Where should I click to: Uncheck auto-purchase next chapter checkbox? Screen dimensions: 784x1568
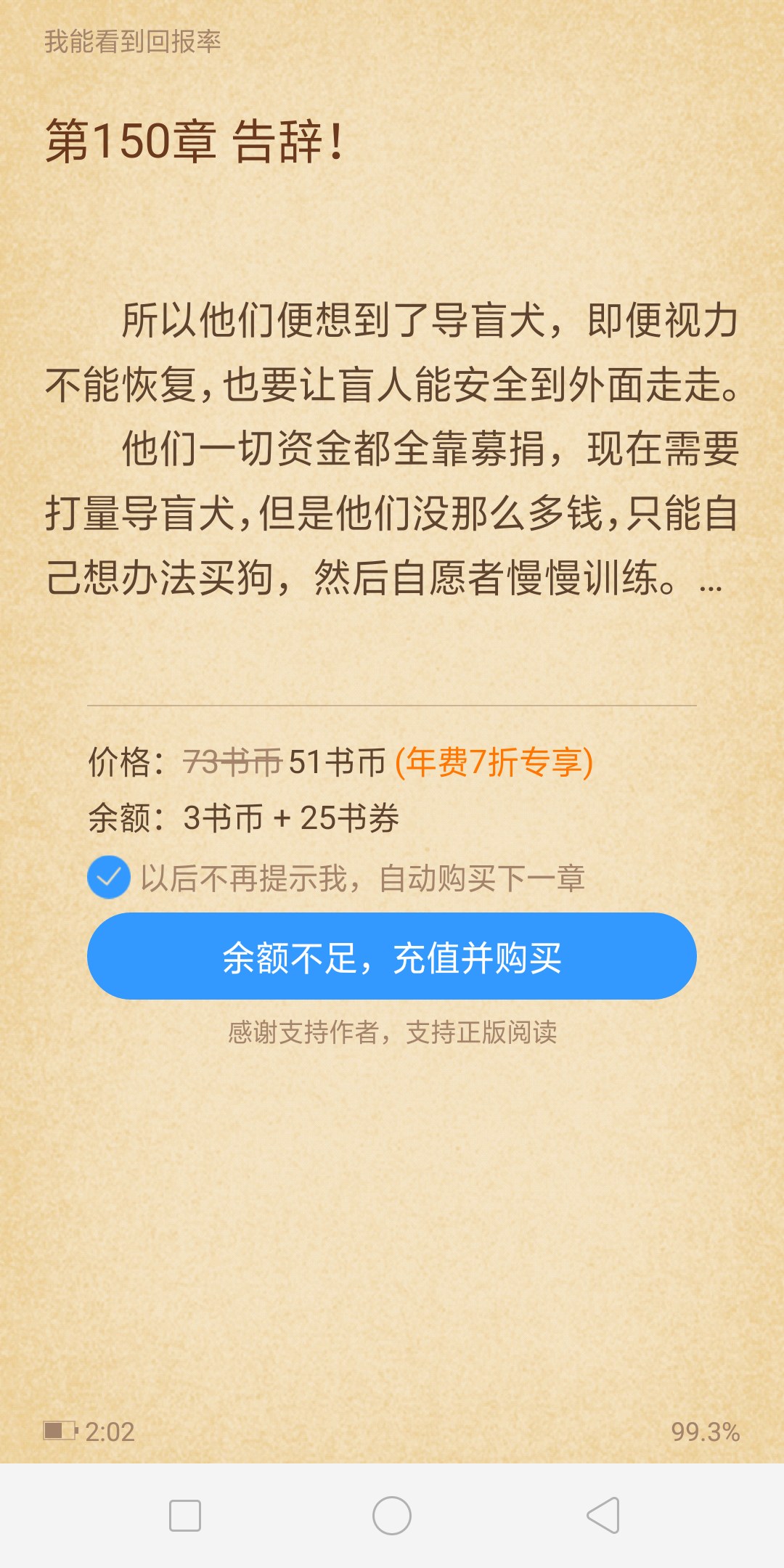(x=109, y=877)
